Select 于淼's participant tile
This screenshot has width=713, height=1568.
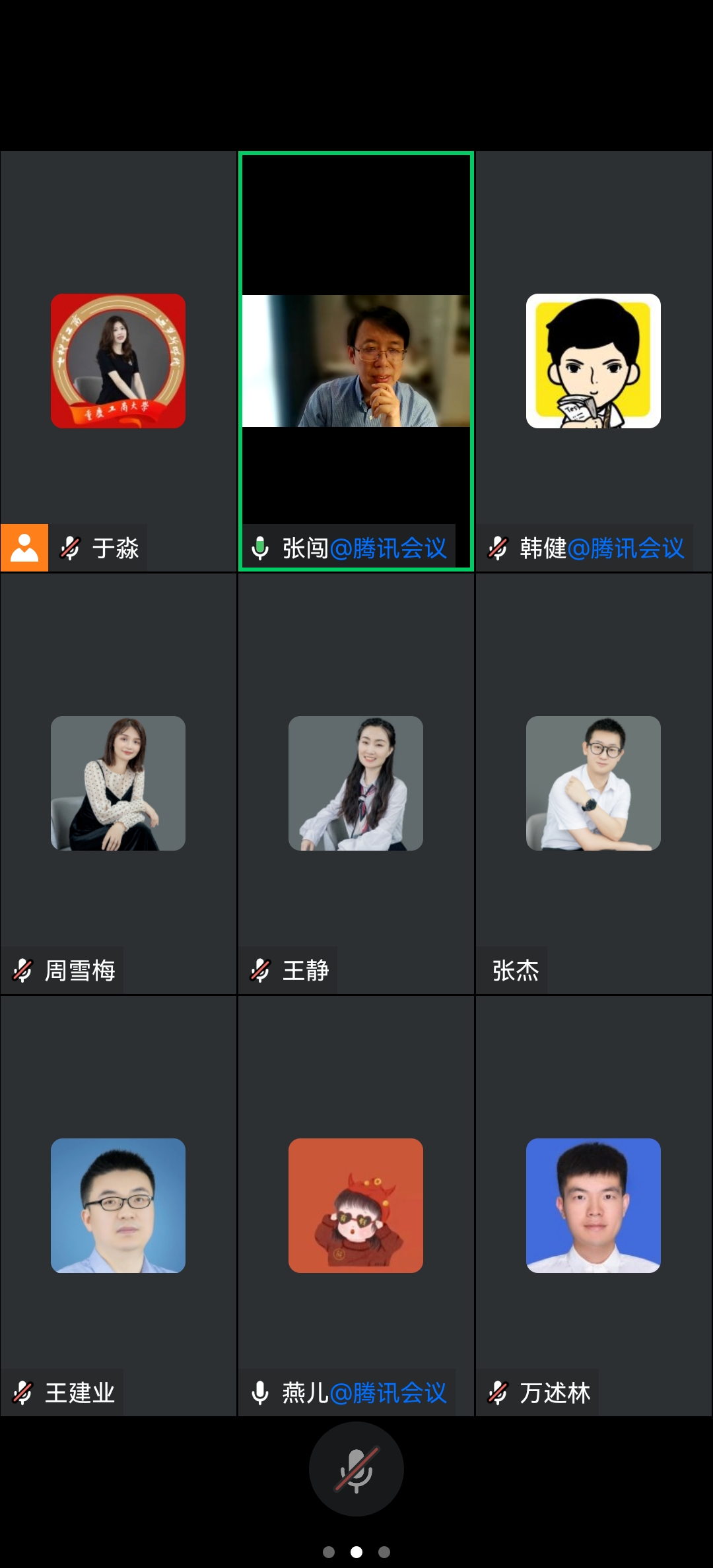[118, 361]
